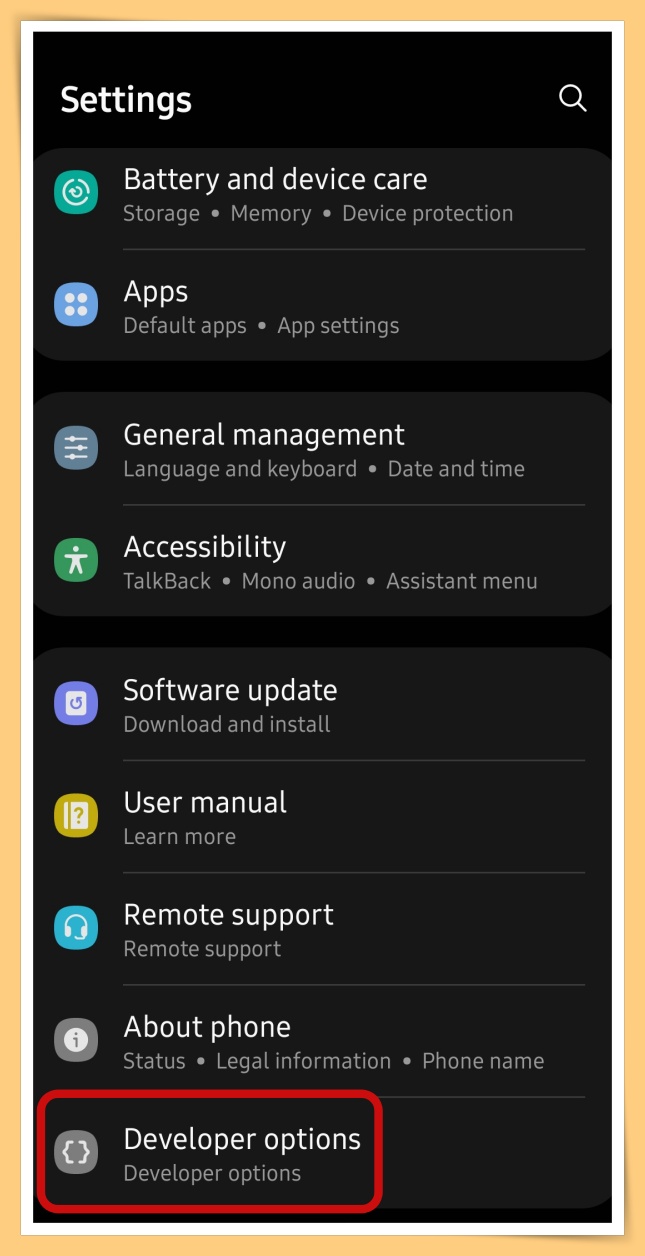Screen dimensions: 645x1256
Task: Enter Developer options
Action: coord(240,1153)
